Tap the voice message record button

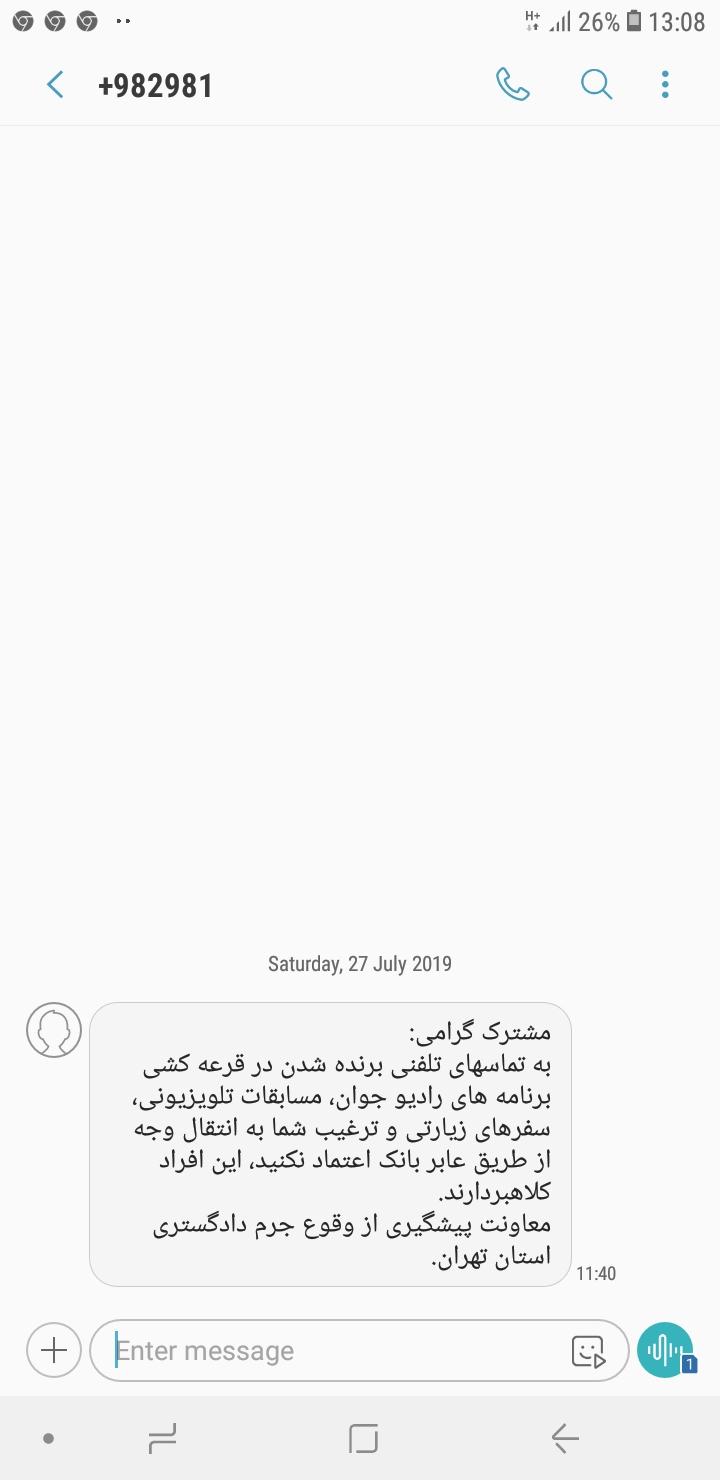click(x=665, y=1350)
